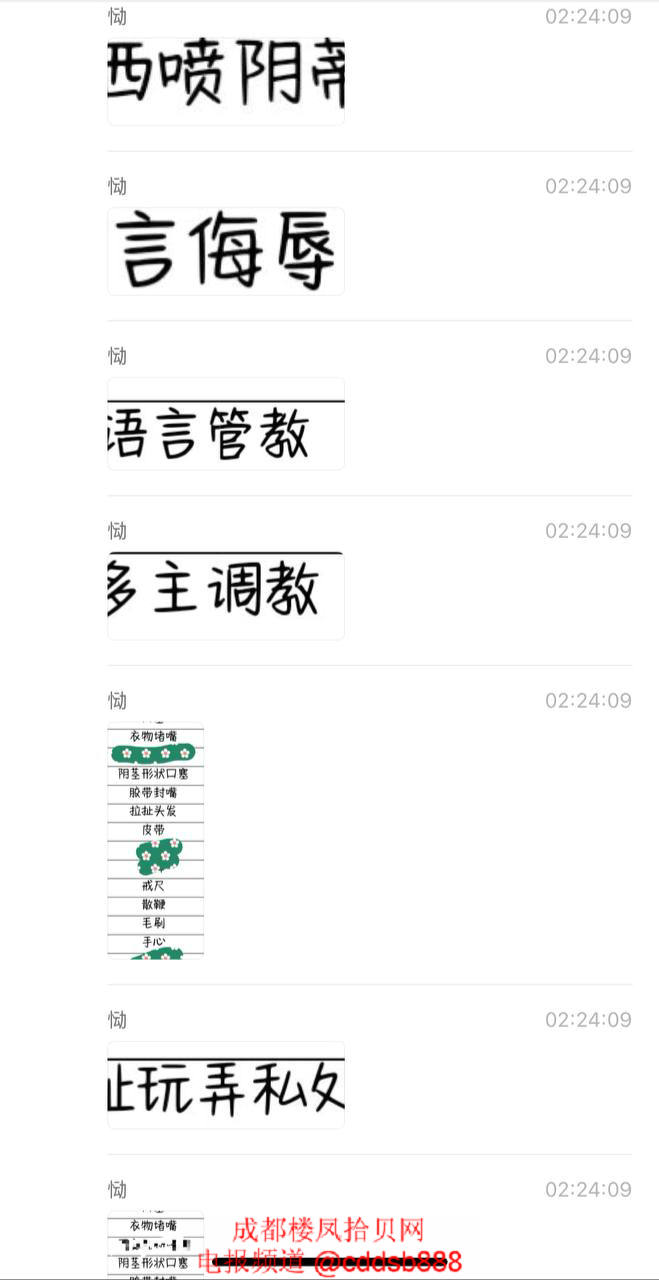Open the image showing 语言管教

[x=226, y=424]
